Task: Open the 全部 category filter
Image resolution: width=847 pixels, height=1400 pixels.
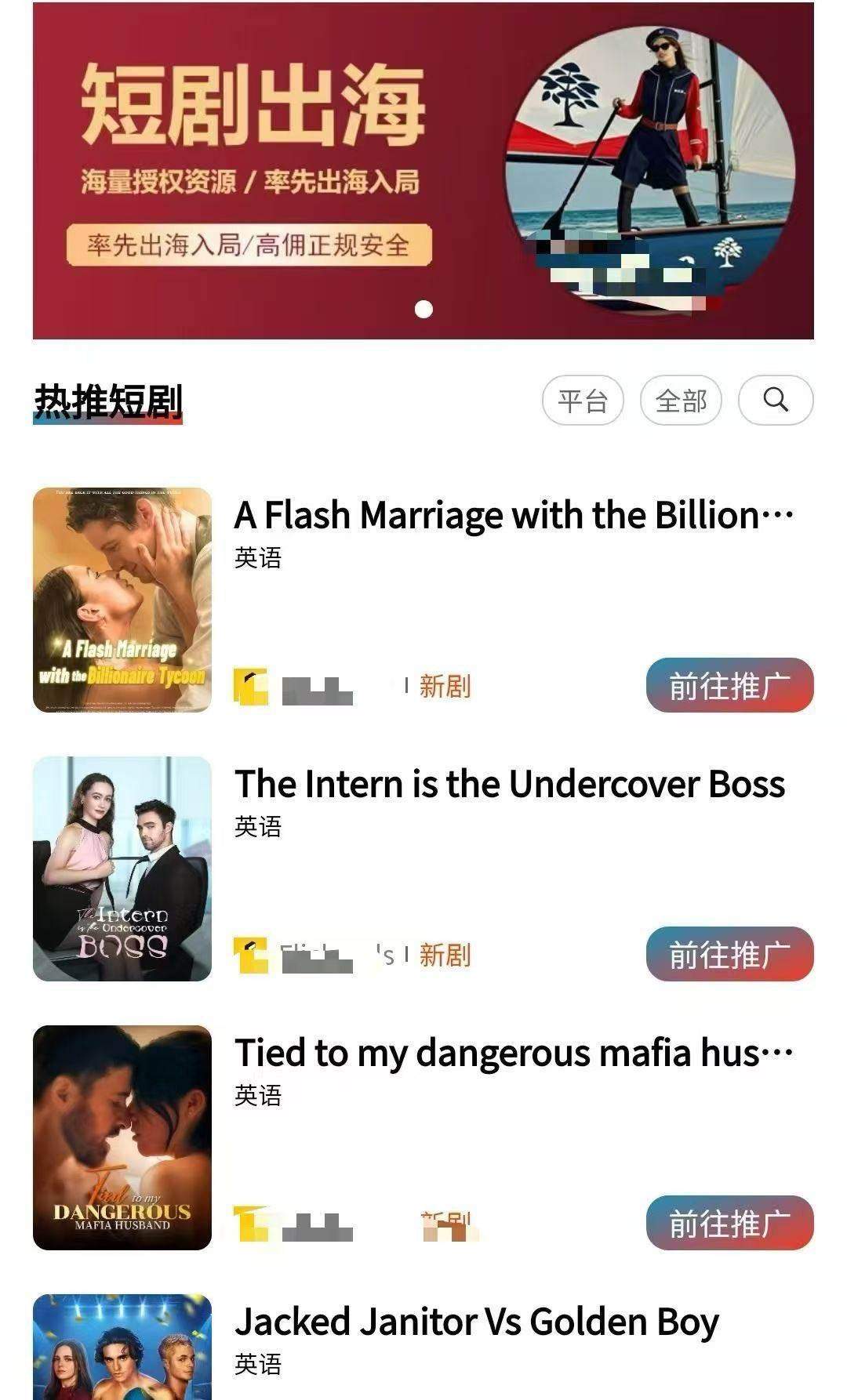Action: (x=681, y=400)
